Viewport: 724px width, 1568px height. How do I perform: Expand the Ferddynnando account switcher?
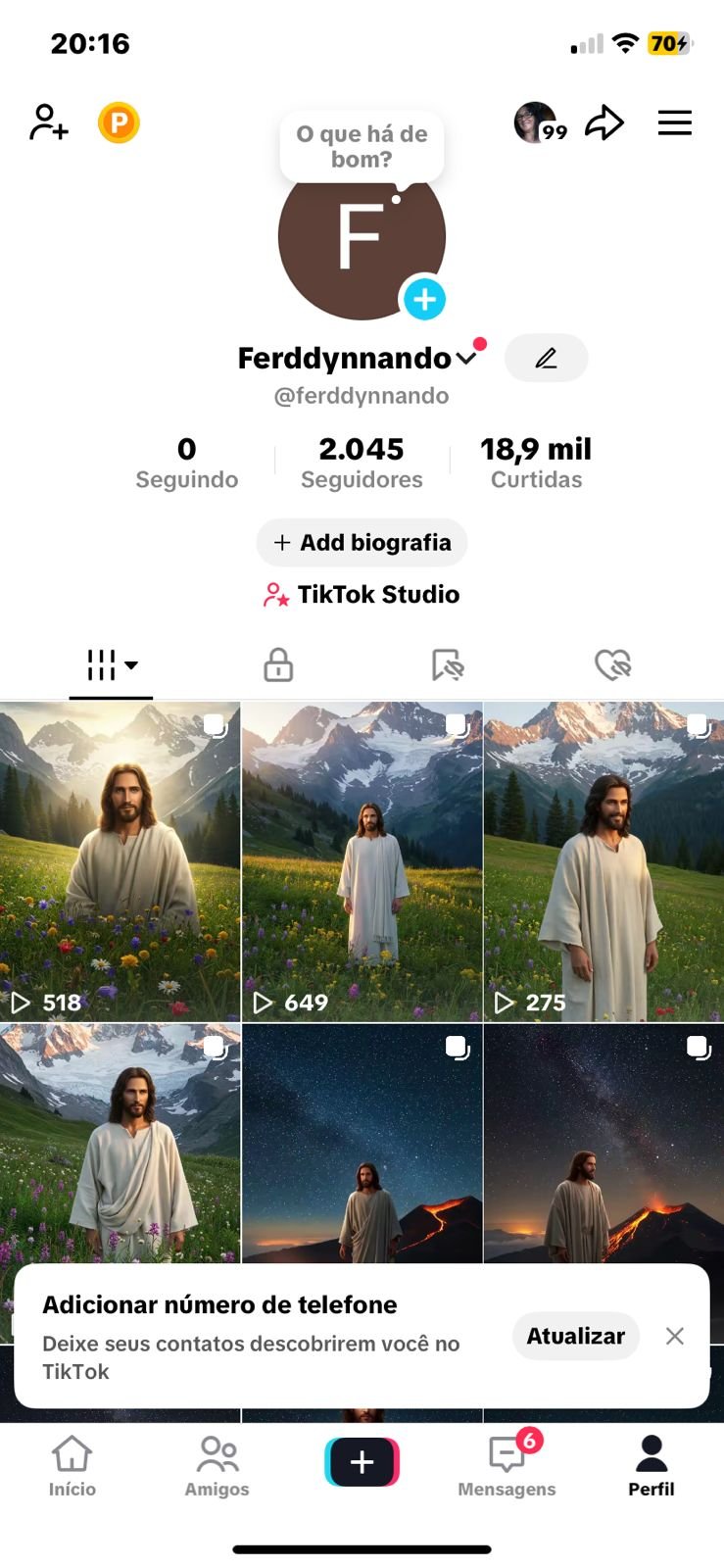click(x=466, y=359)
